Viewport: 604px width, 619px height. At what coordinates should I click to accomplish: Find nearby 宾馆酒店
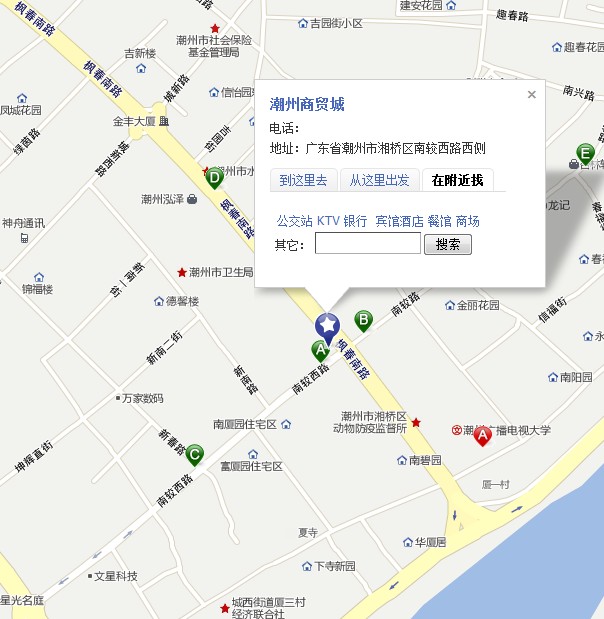pos(398,220)
